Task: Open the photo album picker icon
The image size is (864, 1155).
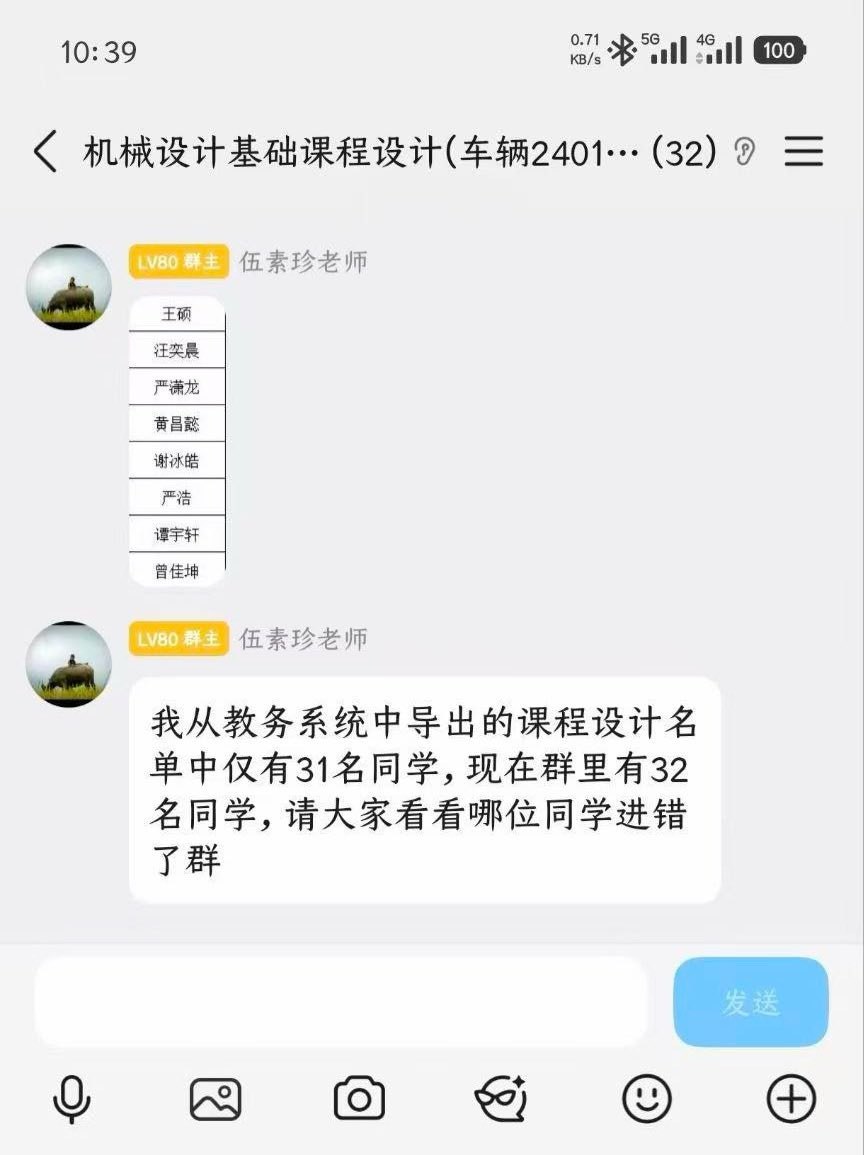Action: [212, 1097]
